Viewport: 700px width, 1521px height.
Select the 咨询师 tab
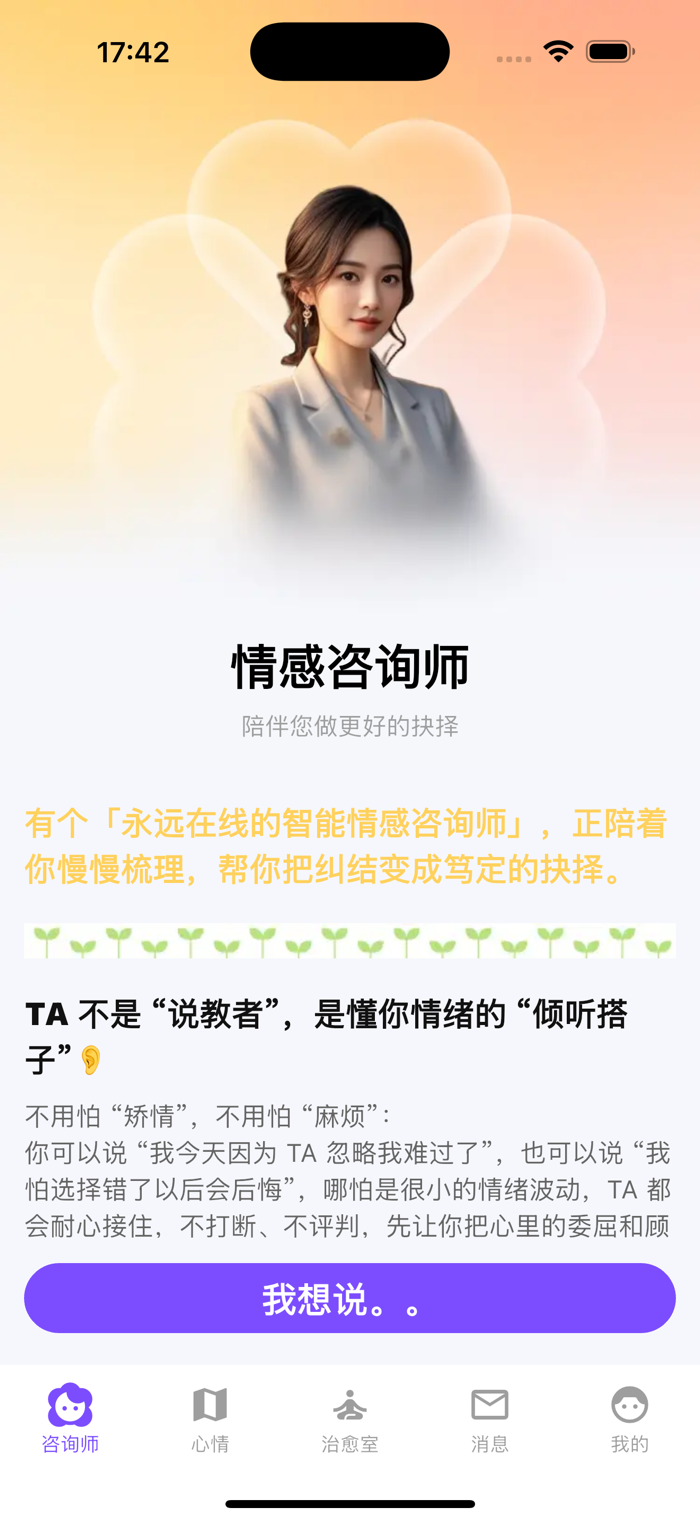pyautogui.click(x=70, y=1418)
